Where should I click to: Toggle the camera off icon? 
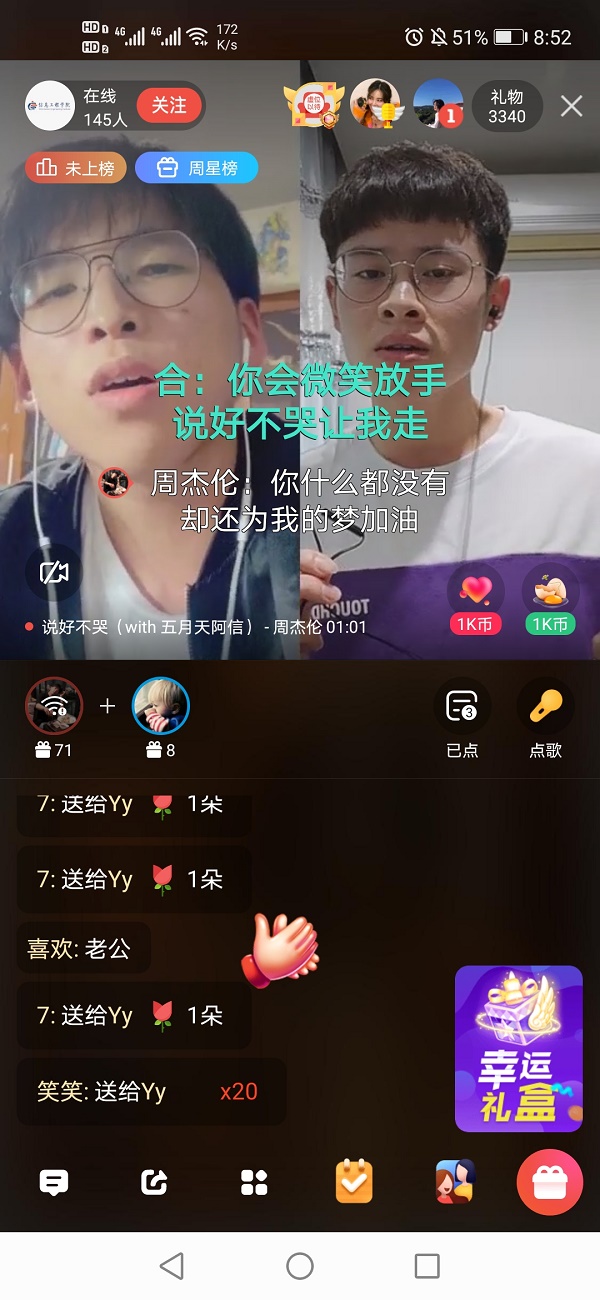pos(54,573)
